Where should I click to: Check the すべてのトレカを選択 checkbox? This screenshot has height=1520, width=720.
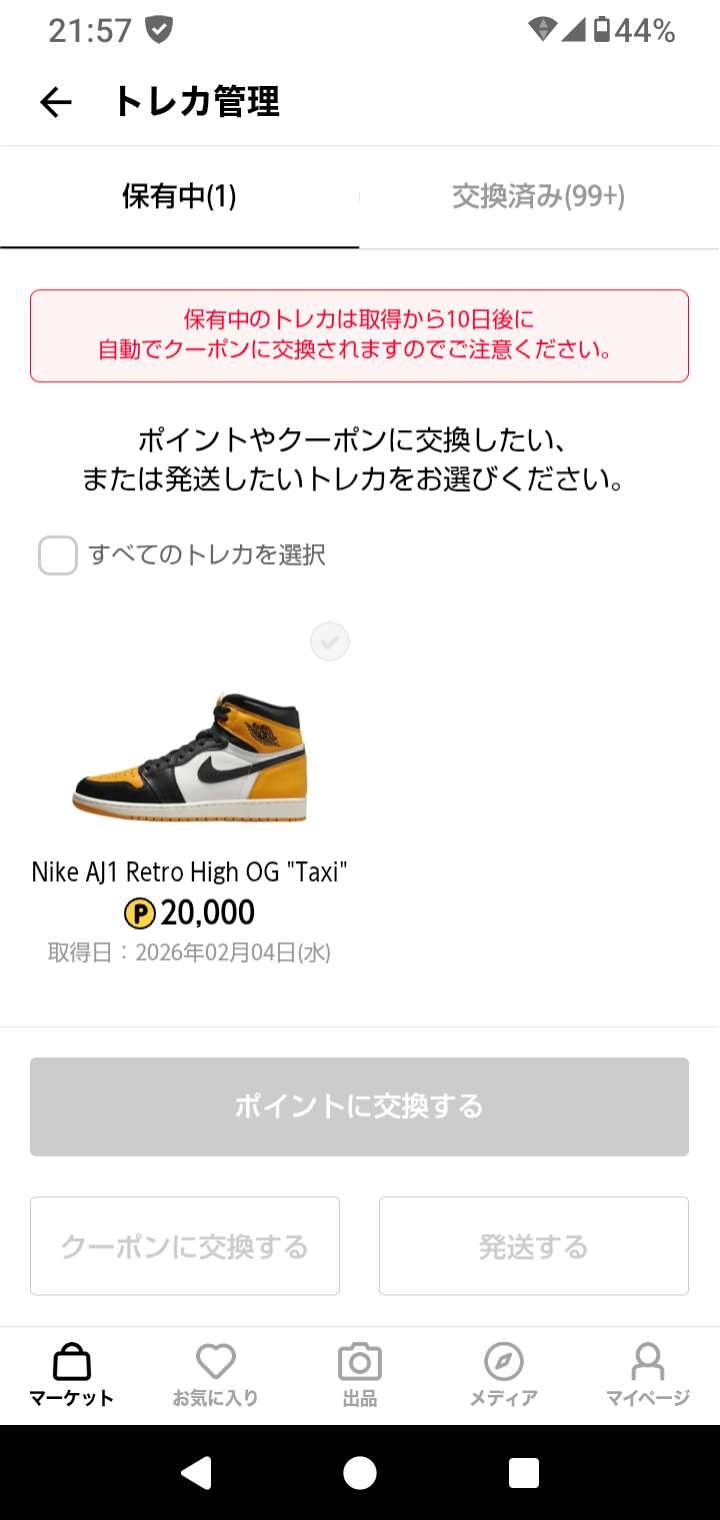[x=58, y=556]
